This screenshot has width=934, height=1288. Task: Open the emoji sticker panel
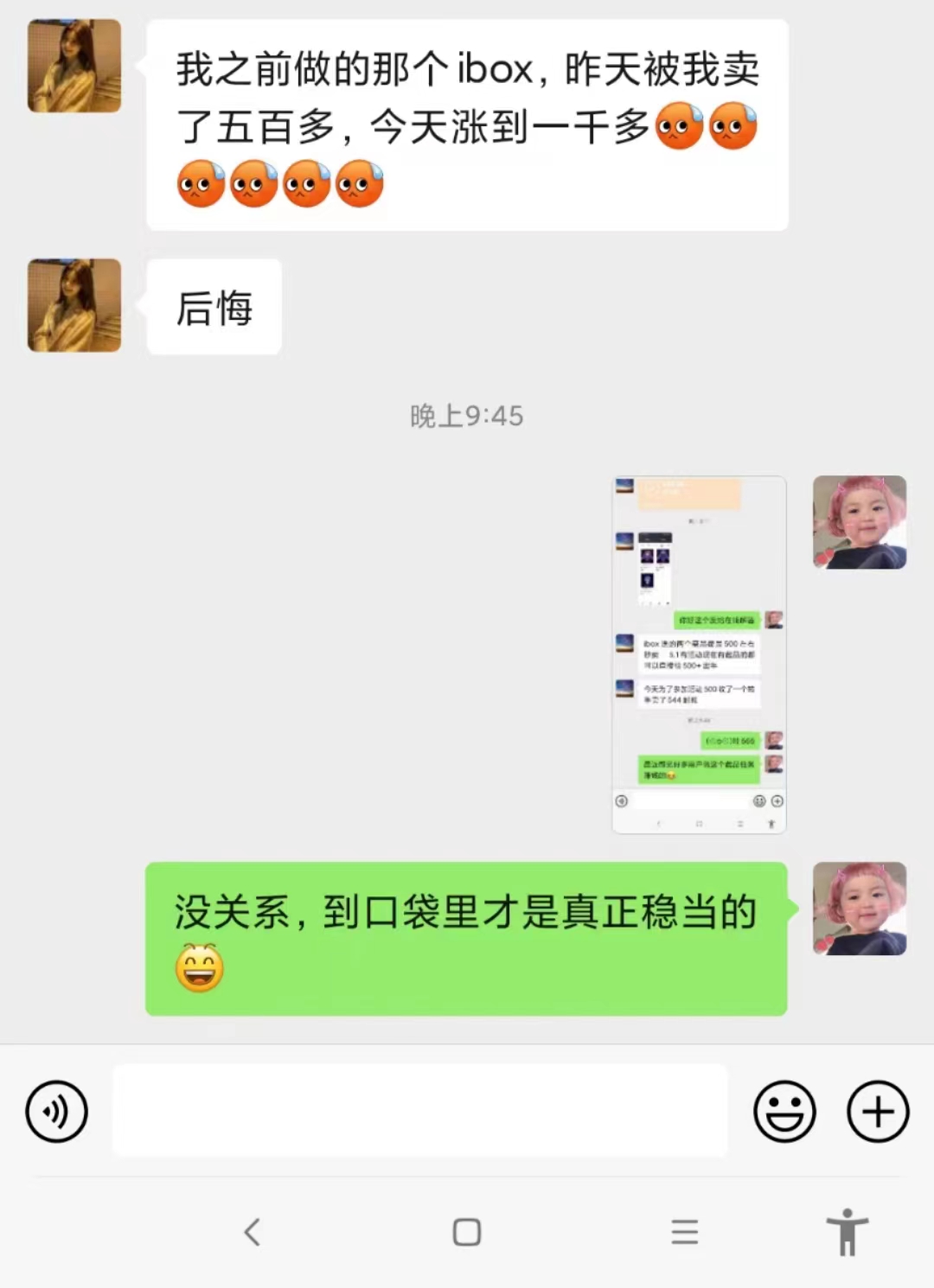784,1111
